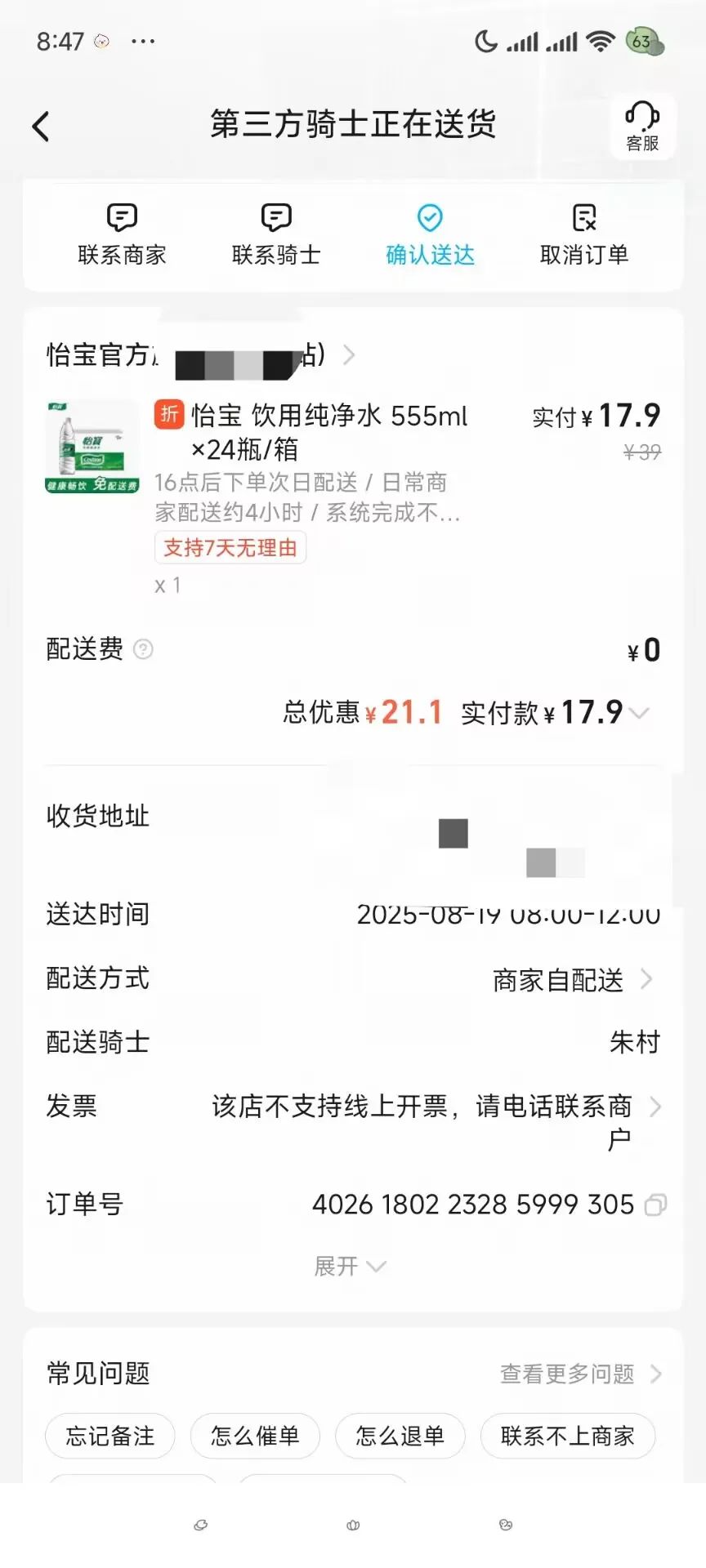Select the 忘记备注 question chip
Screen dimensions: 706x1568
tap(110, 1436)
